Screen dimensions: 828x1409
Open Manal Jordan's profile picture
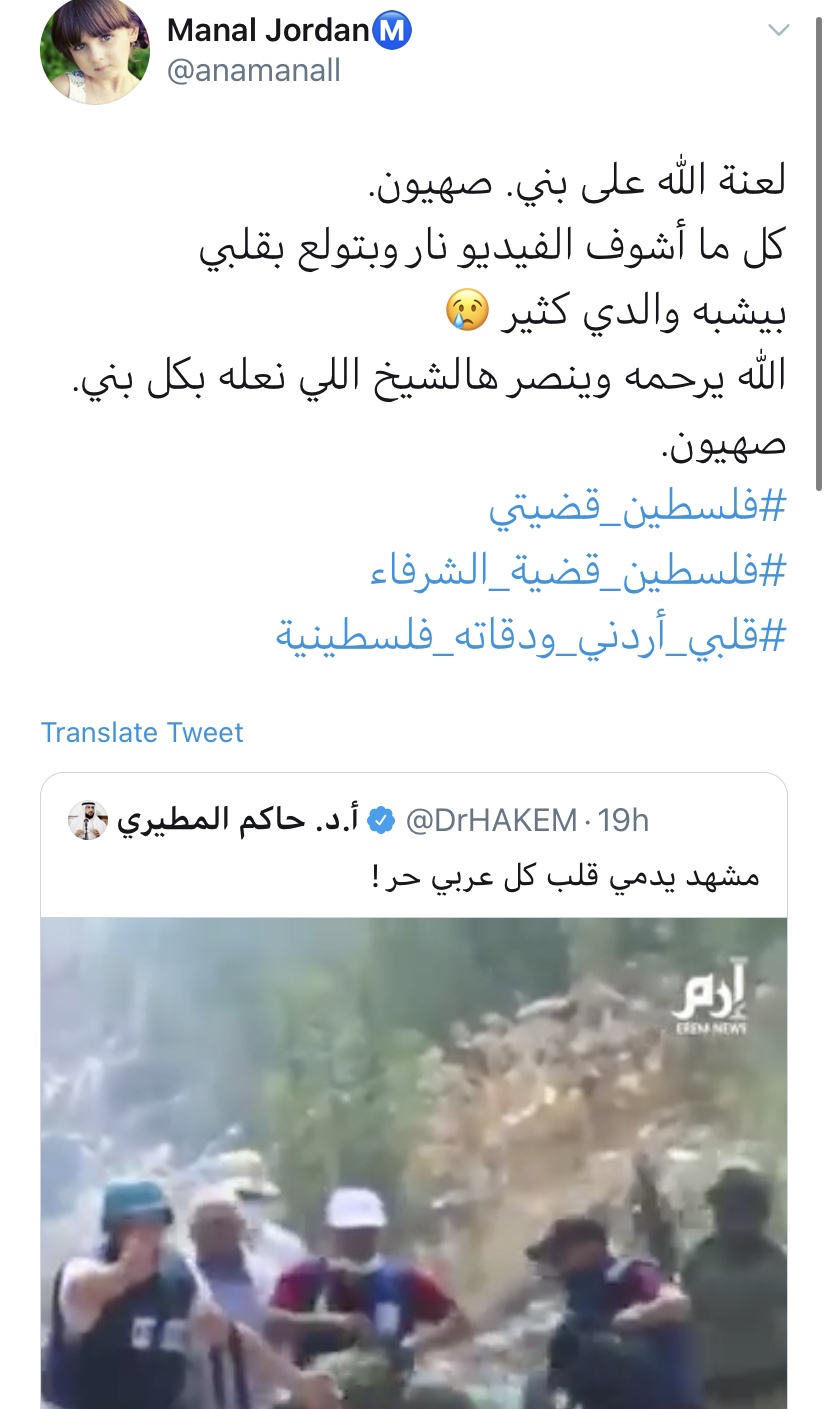[94, 50]
